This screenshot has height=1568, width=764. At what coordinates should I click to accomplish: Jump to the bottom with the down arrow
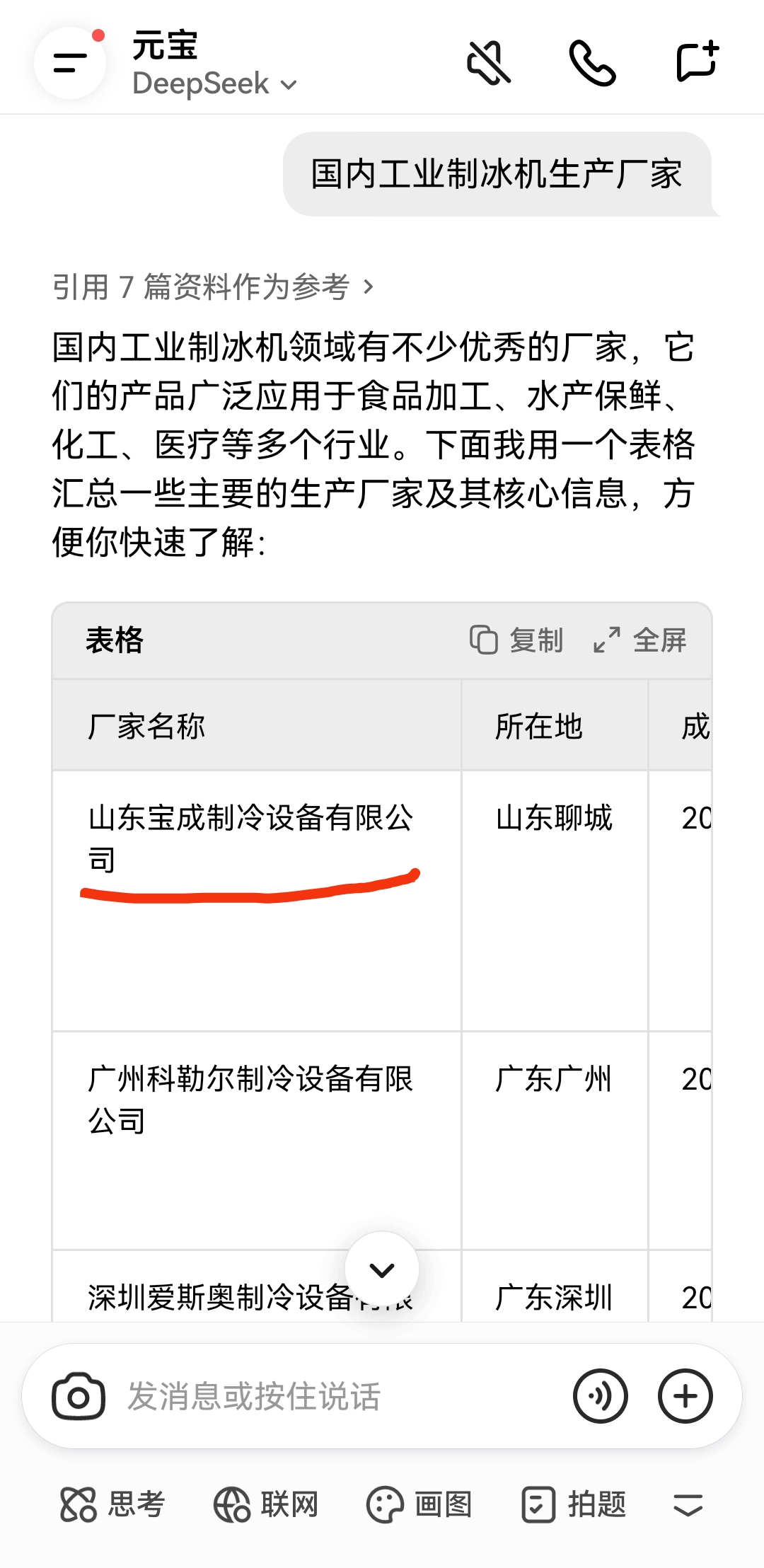tap(382, 1270)
